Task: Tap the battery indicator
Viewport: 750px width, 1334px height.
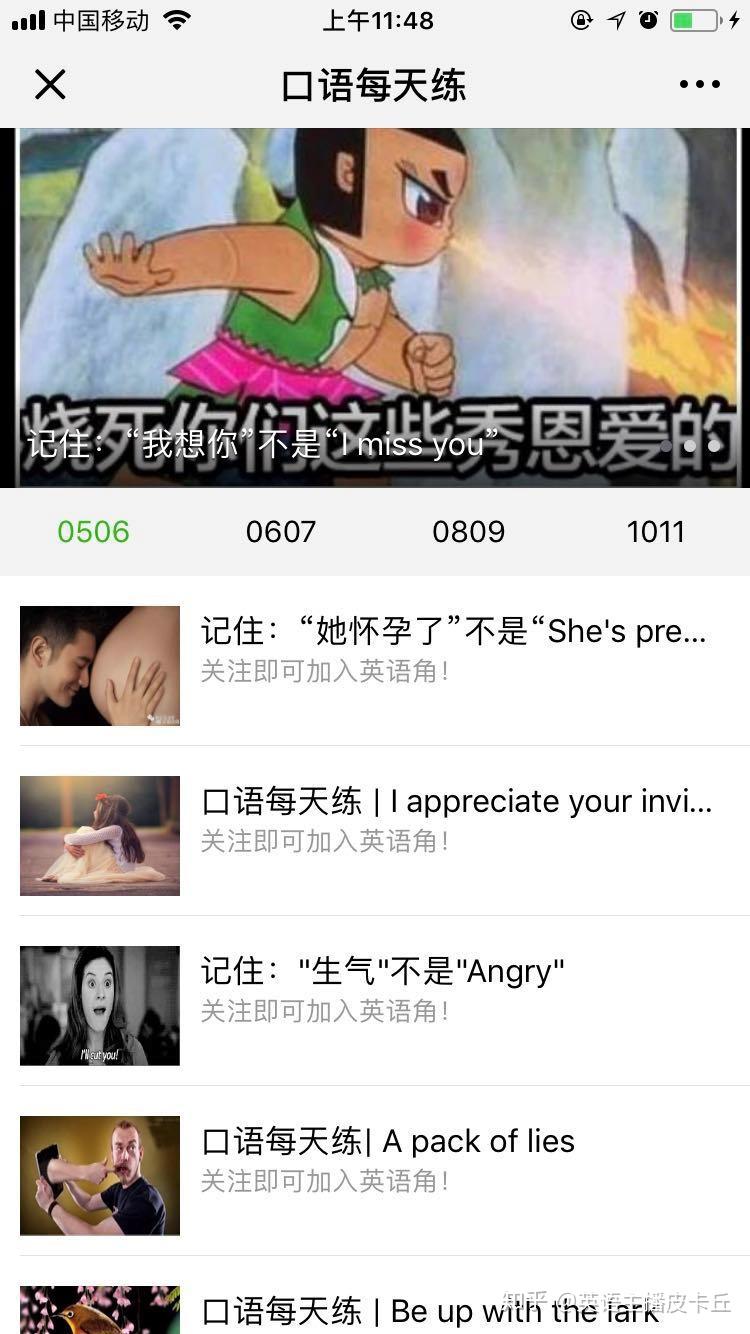Action: point(694,19)
